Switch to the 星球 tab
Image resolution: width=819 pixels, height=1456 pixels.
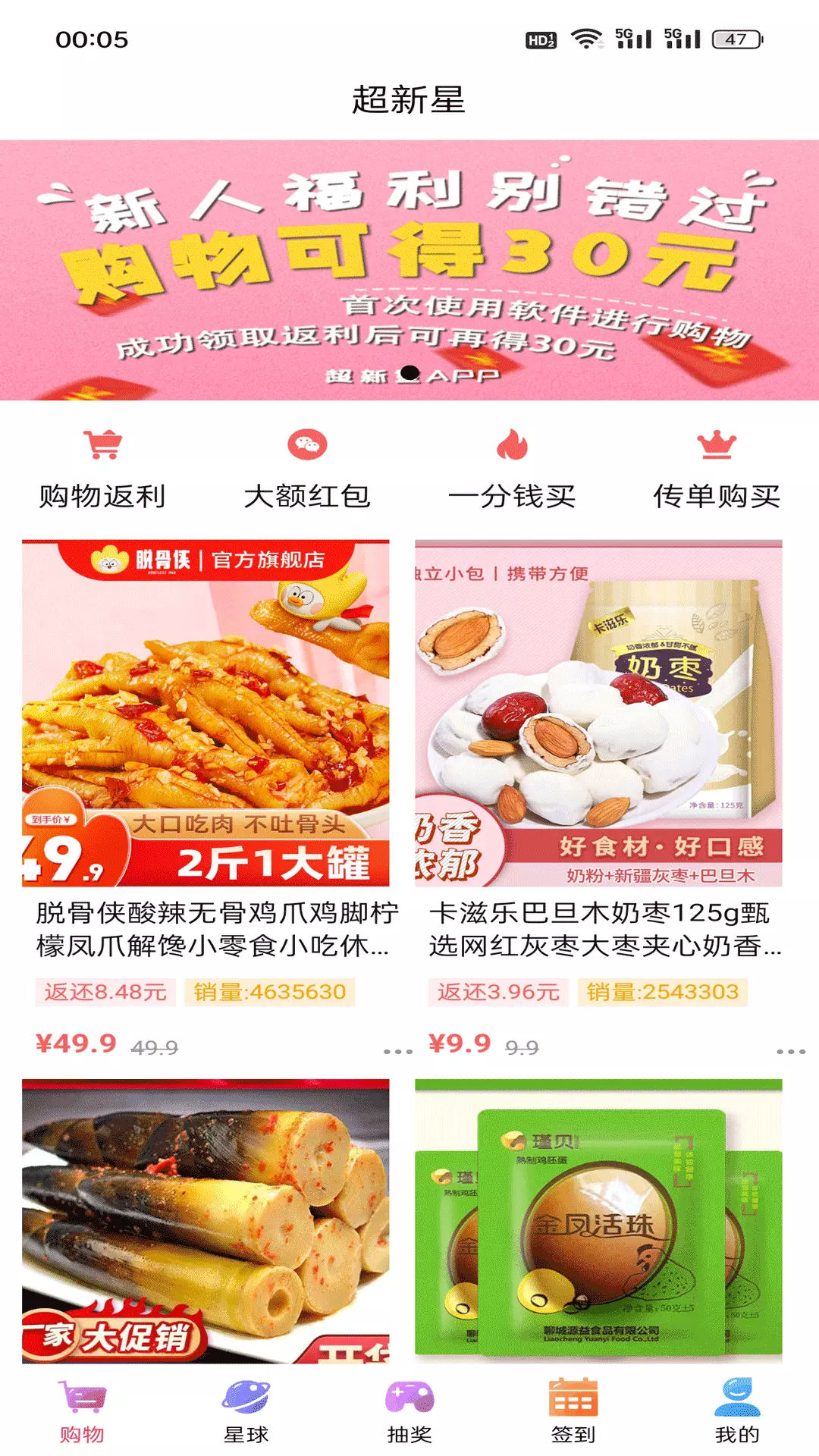click(246, 1412)
